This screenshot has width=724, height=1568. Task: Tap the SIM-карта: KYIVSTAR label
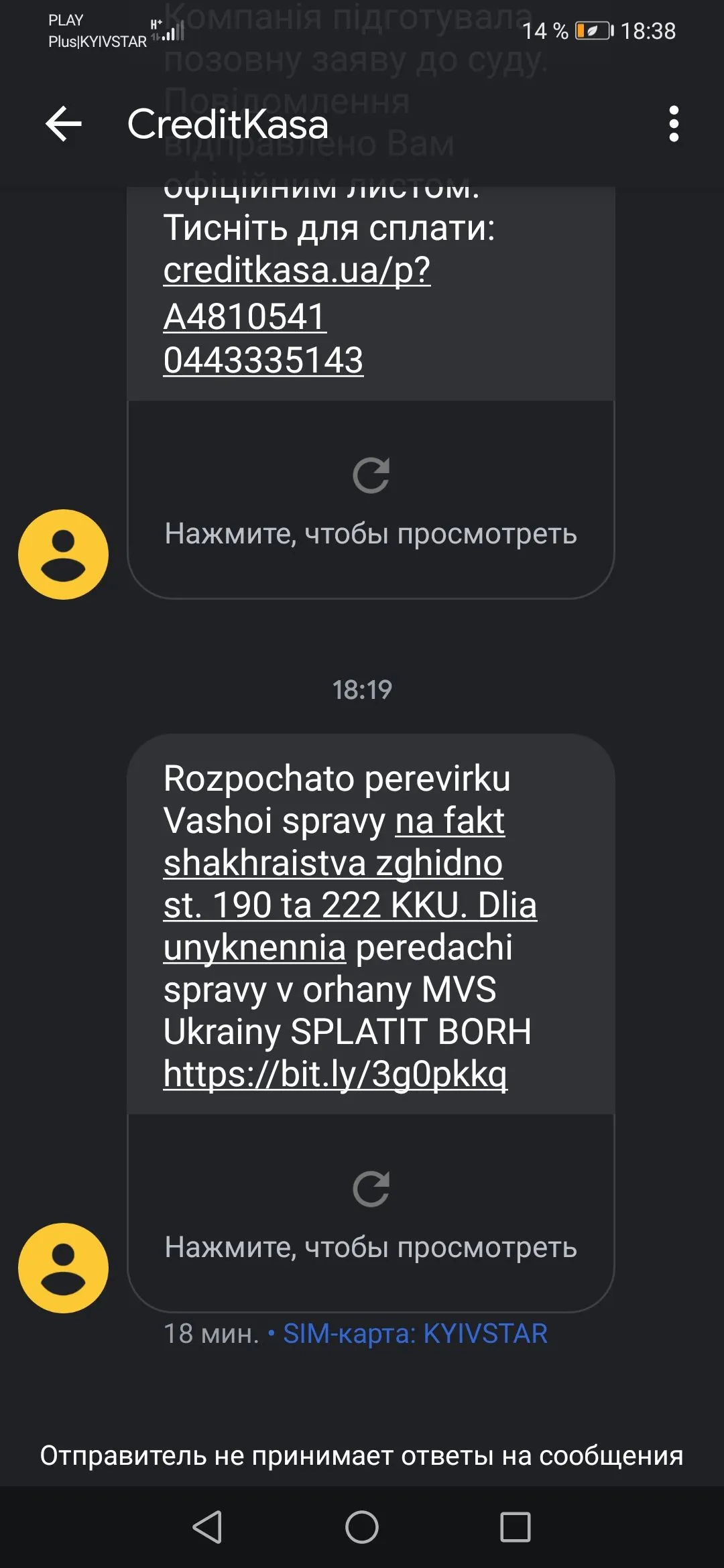(415, 1333)
